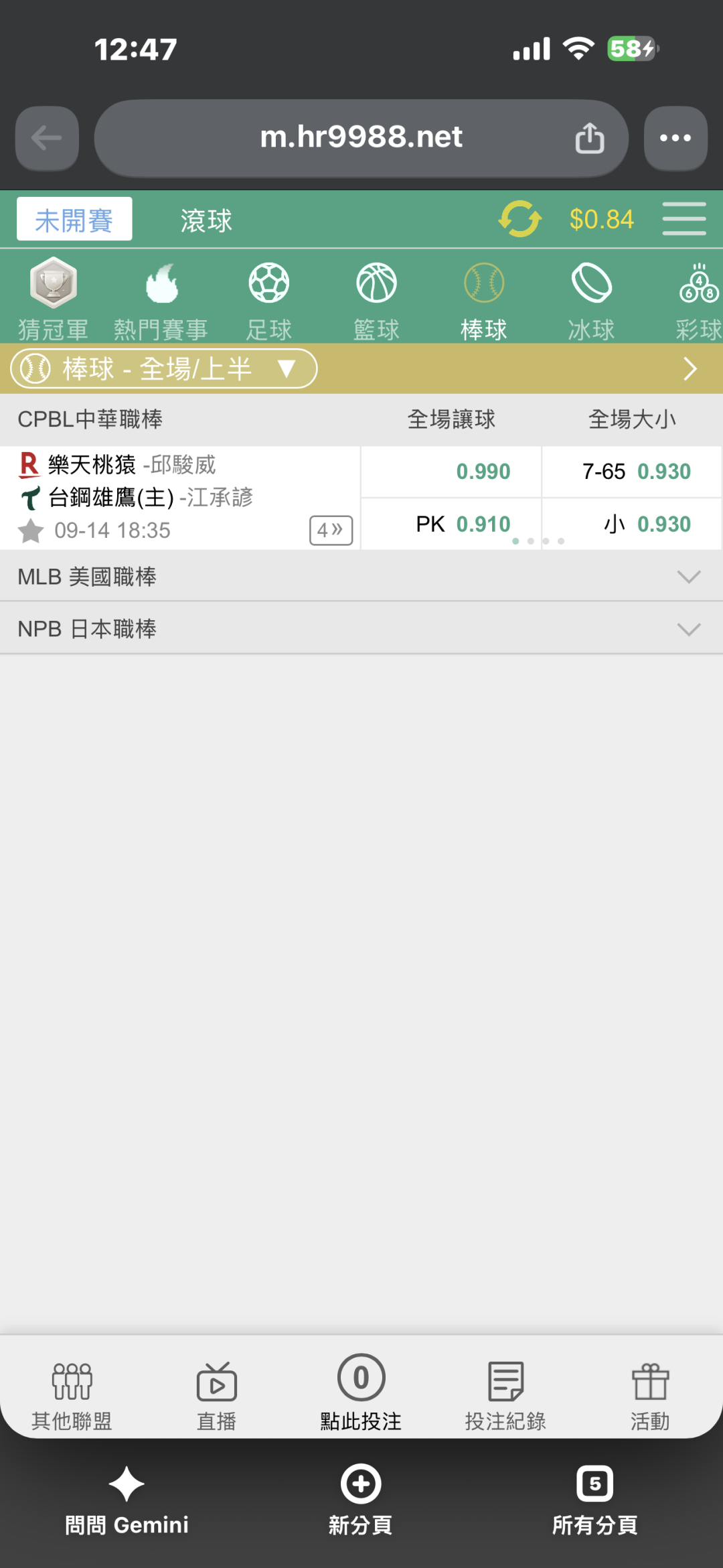Refresh the balance with the yellow arrows

[x=520, y=219]
